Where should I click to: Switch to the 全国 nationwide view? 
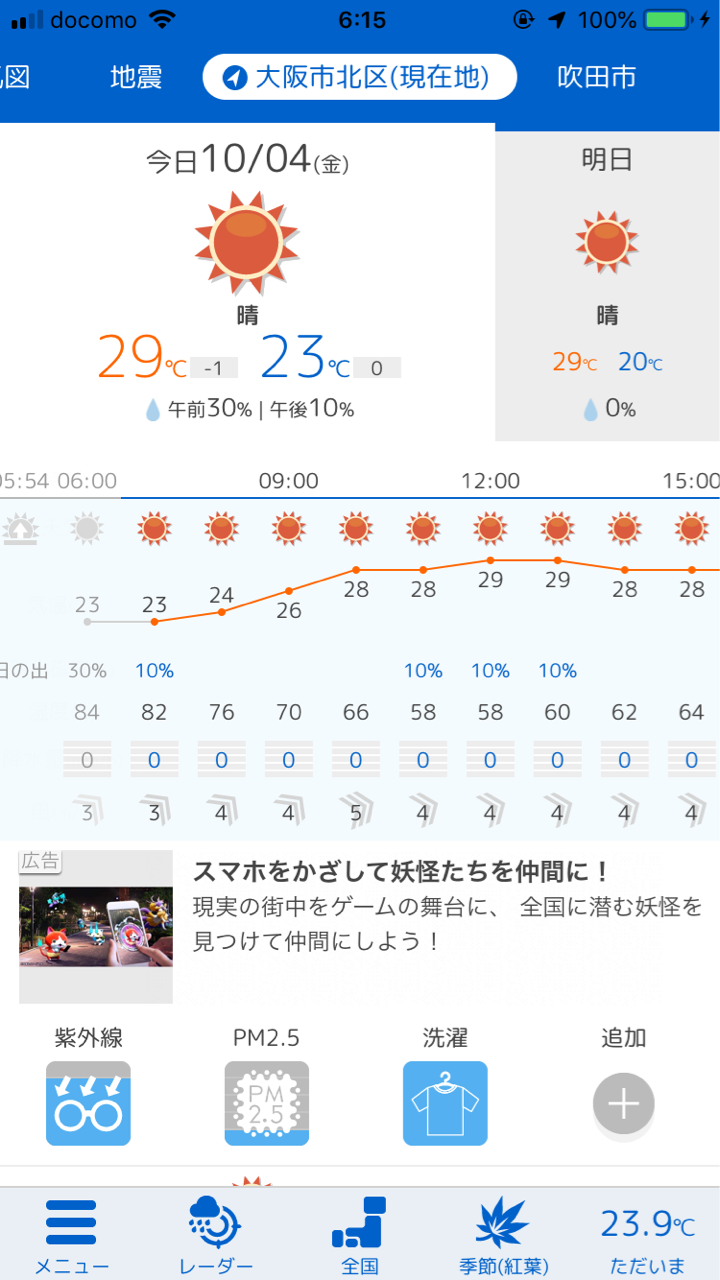[x=360, y=1235]
